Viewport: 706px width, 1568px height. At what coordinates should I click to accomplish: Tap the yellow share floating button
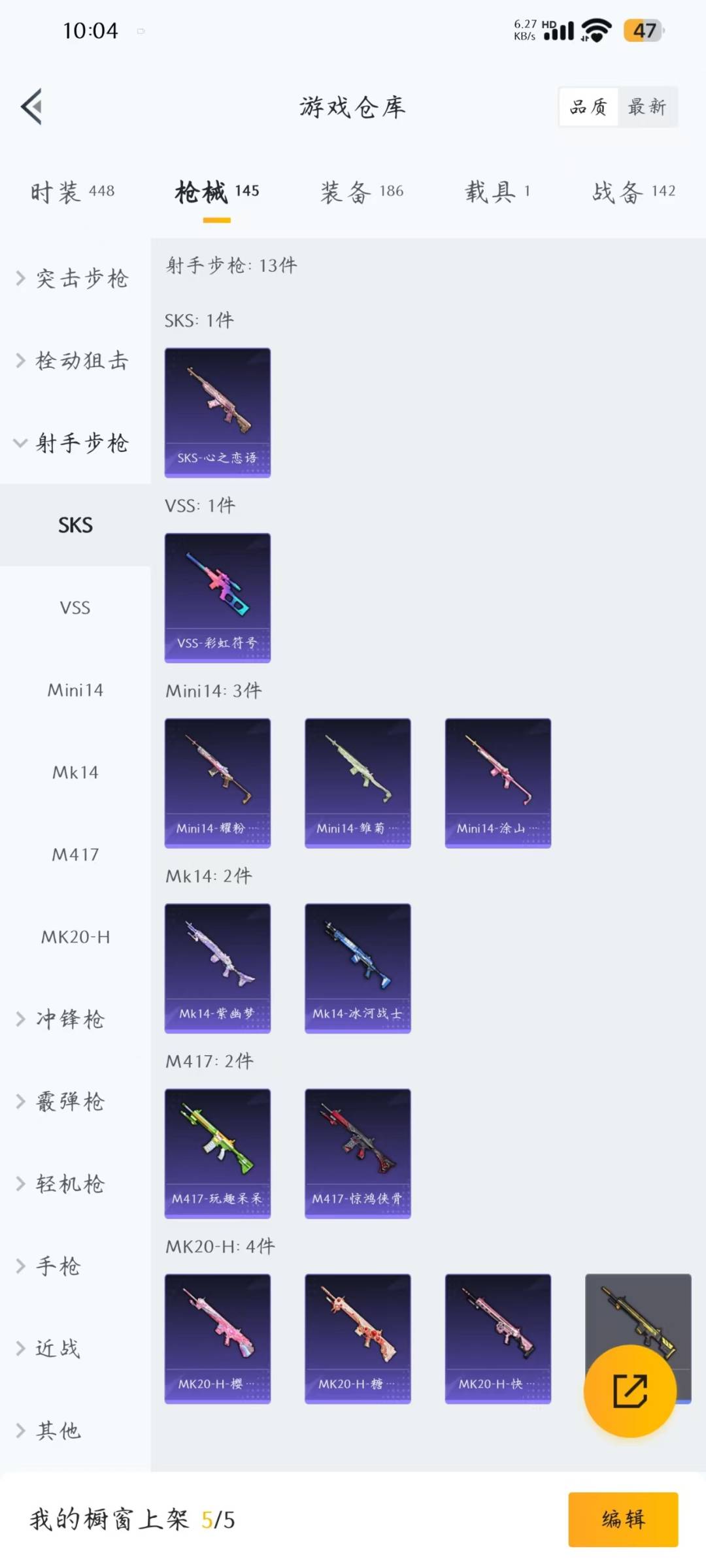[x=630, y=1391]
